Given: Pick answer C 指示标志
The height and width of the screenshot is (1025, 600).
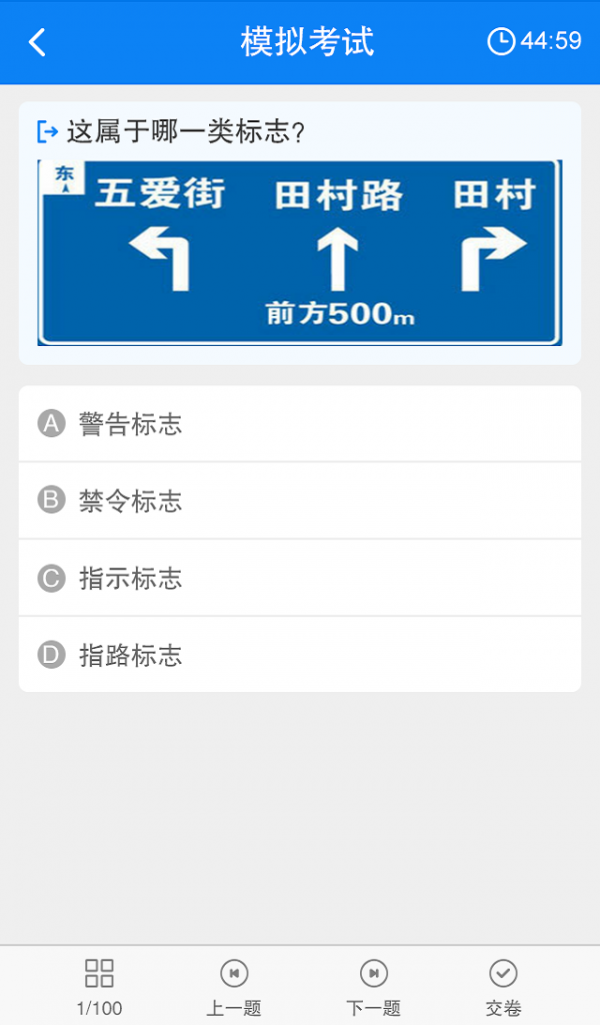Looking at the screenshot, I should coord(300,578).
